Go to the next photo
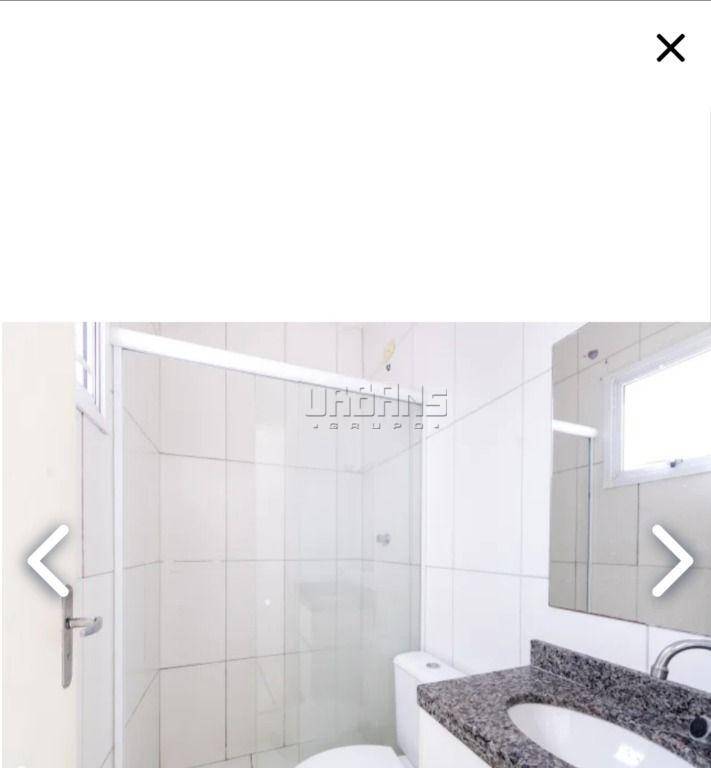 671,561
